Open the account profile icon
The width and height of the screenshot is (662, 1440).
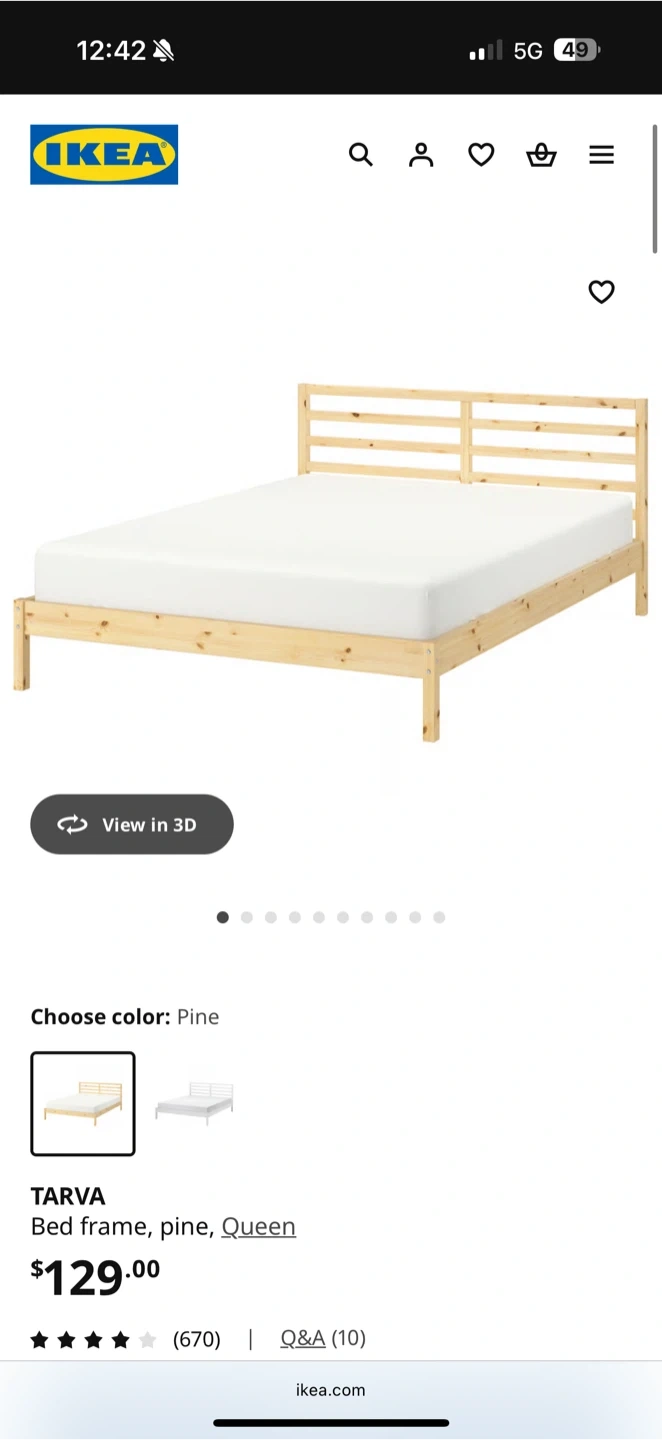421,155
